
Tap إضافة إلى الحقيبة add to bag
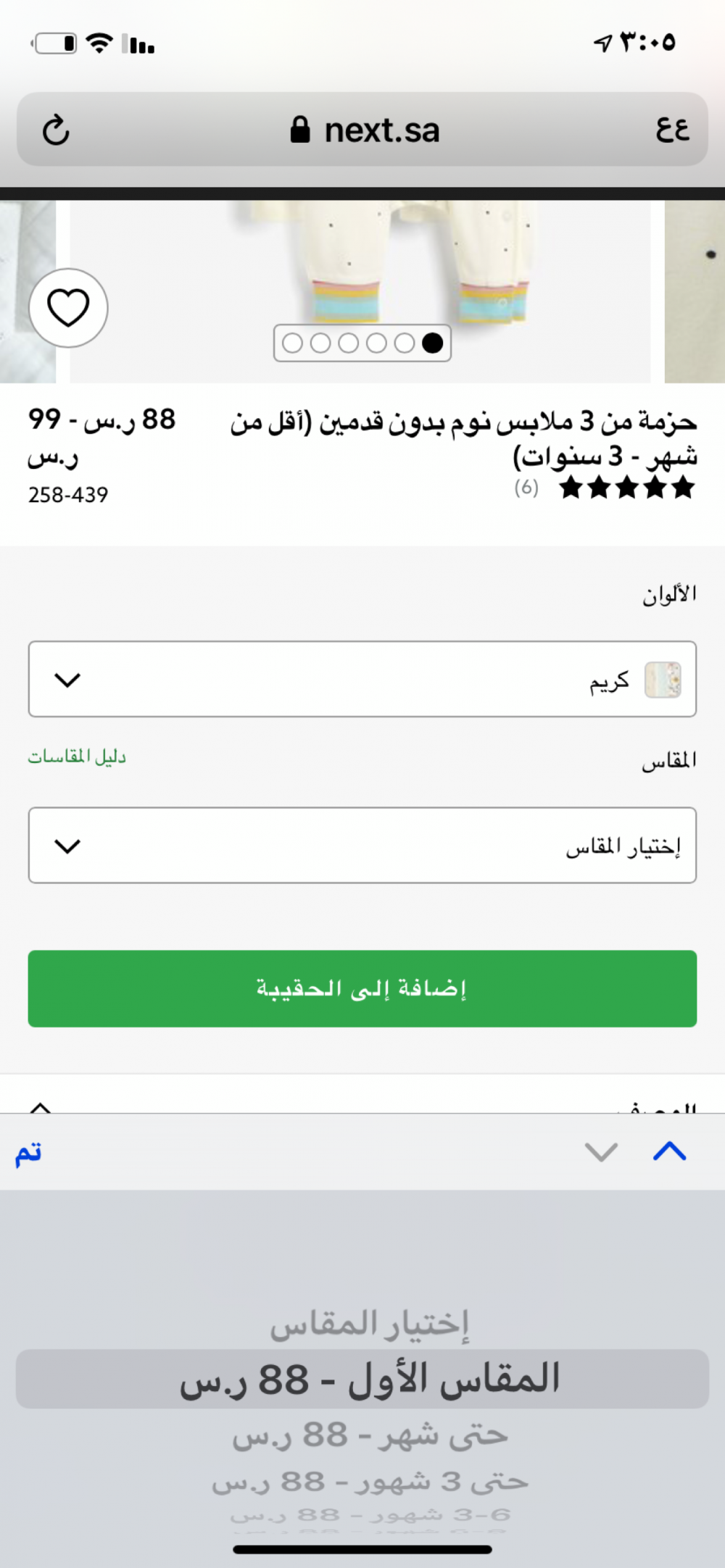362,988
